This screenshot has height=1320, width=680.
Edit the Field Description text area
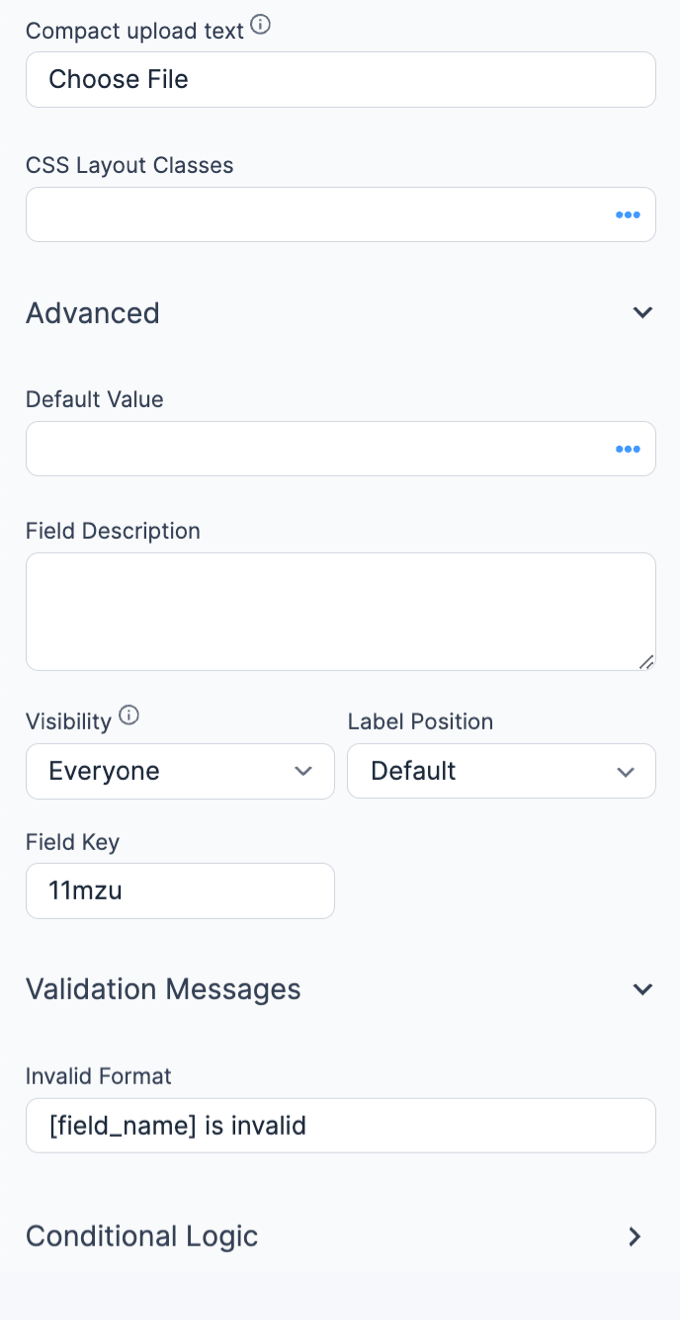click(340, 611)
